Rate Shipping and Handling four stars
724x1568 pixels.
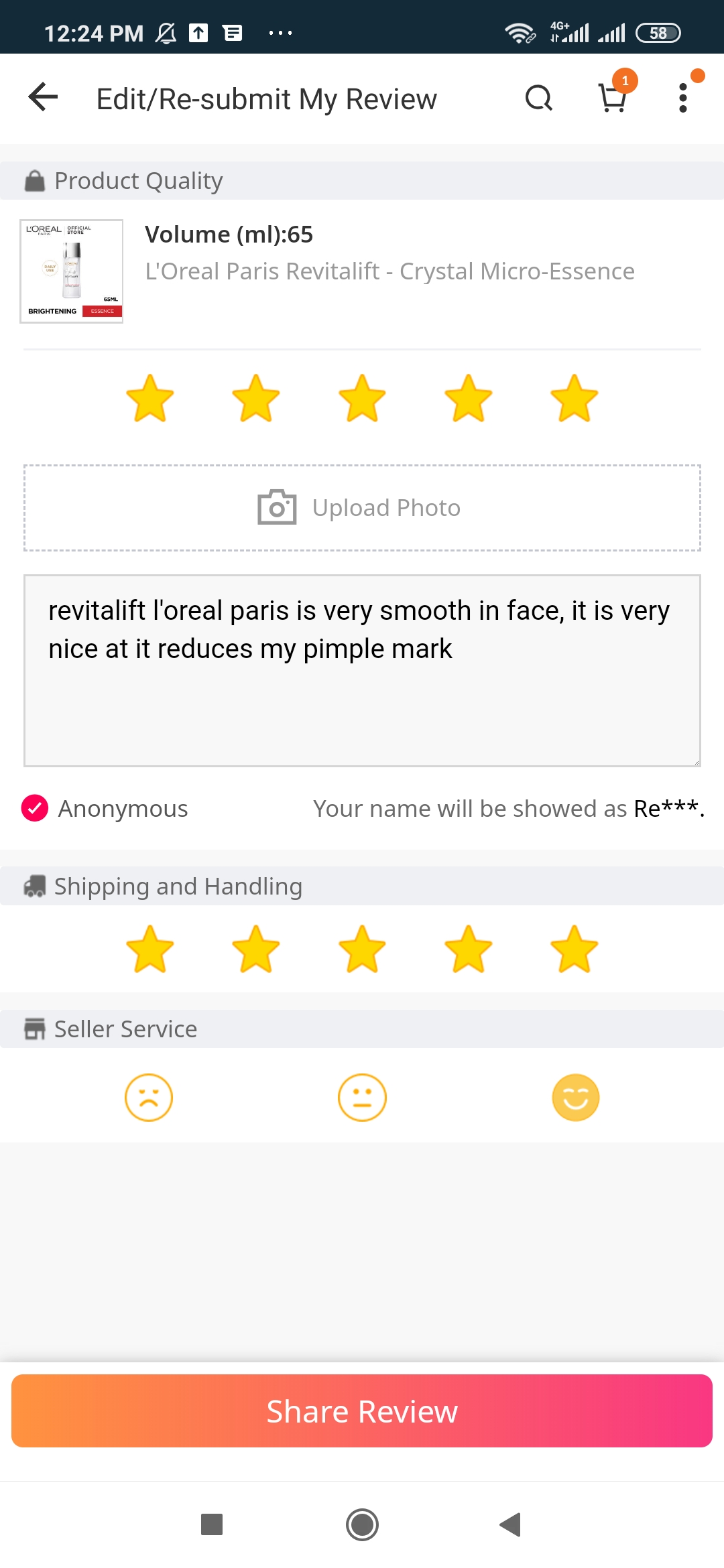pyautogui.click(x=469, y=949)
